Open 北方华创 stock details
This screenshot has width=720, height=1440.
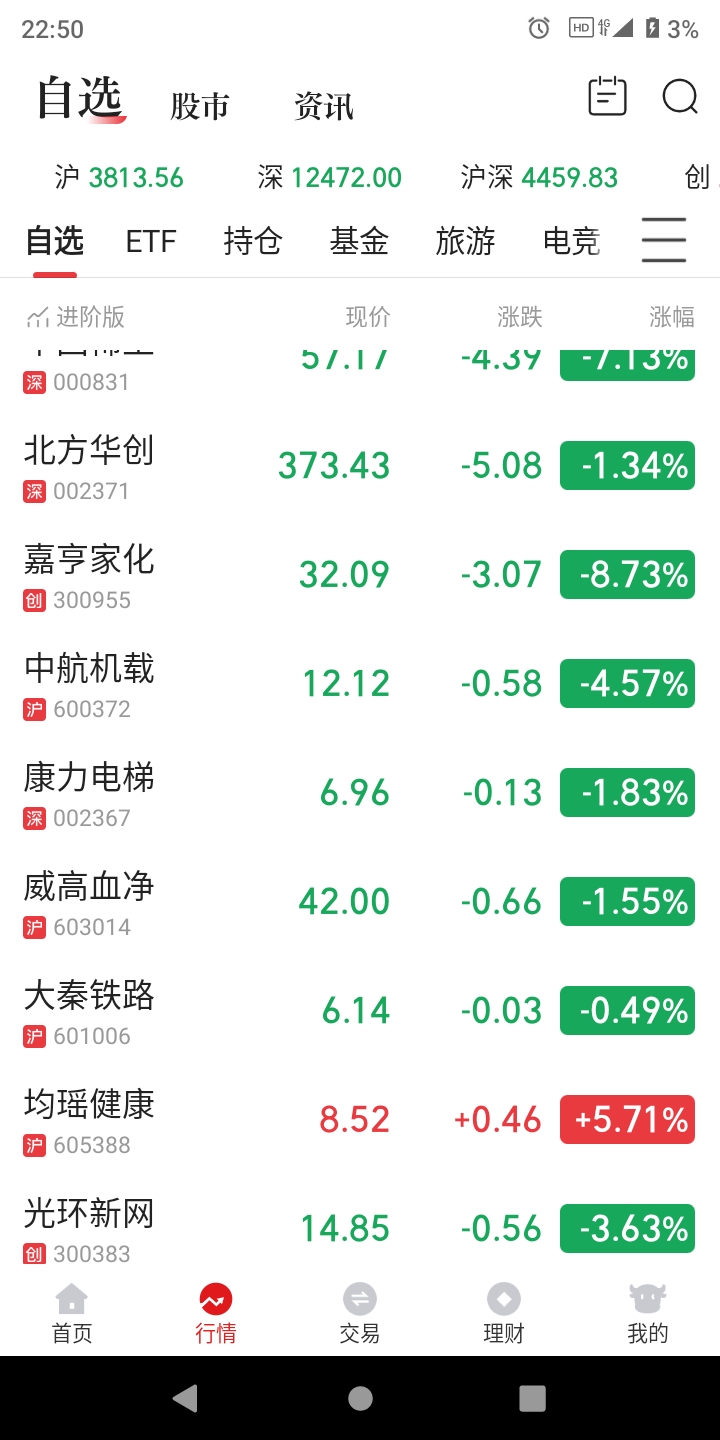(360, 466)
